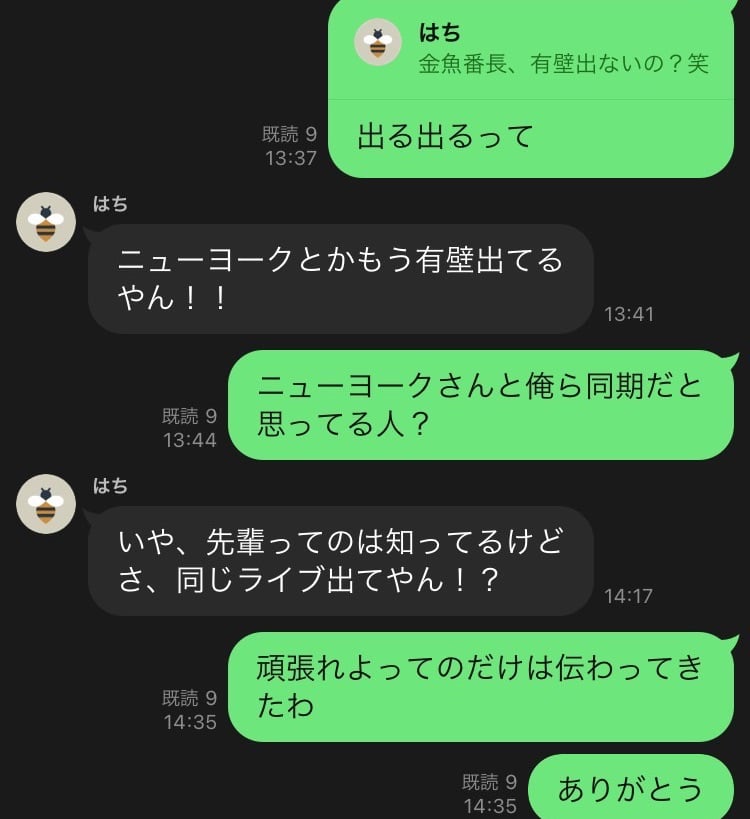
Task: Jump to quoted message 金魚番長、有壁出ないの？笑
Action: tap(531, 50)
